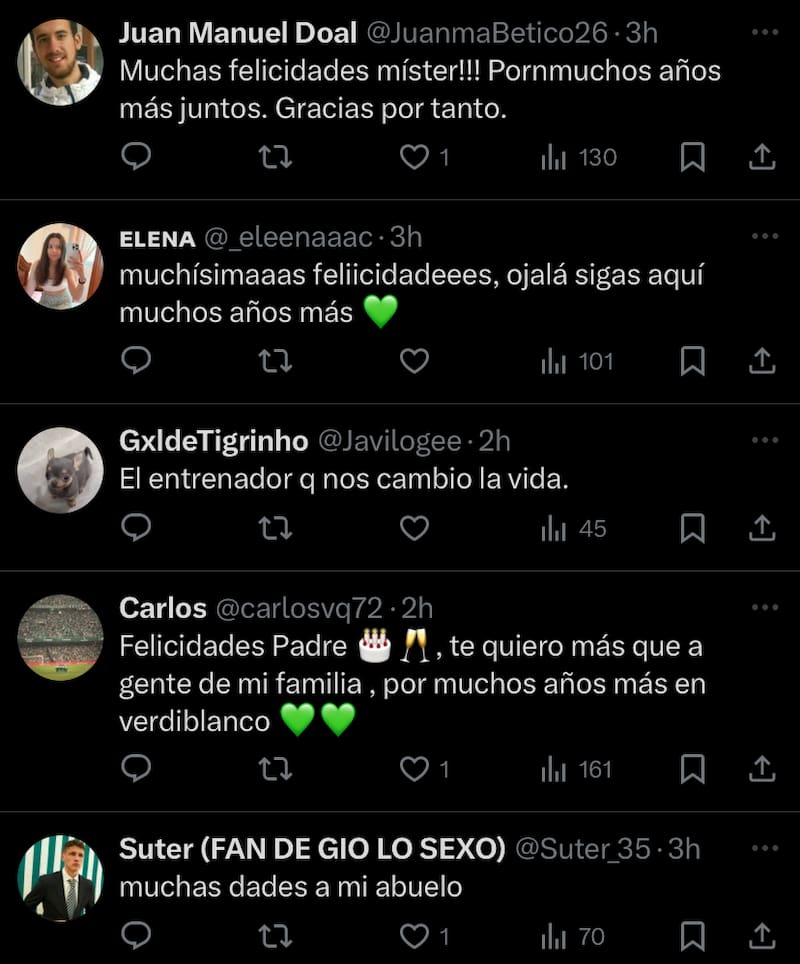Open GxldeTigrinho's profile name
Screen dimensions: 800x964
coord(213,441)
